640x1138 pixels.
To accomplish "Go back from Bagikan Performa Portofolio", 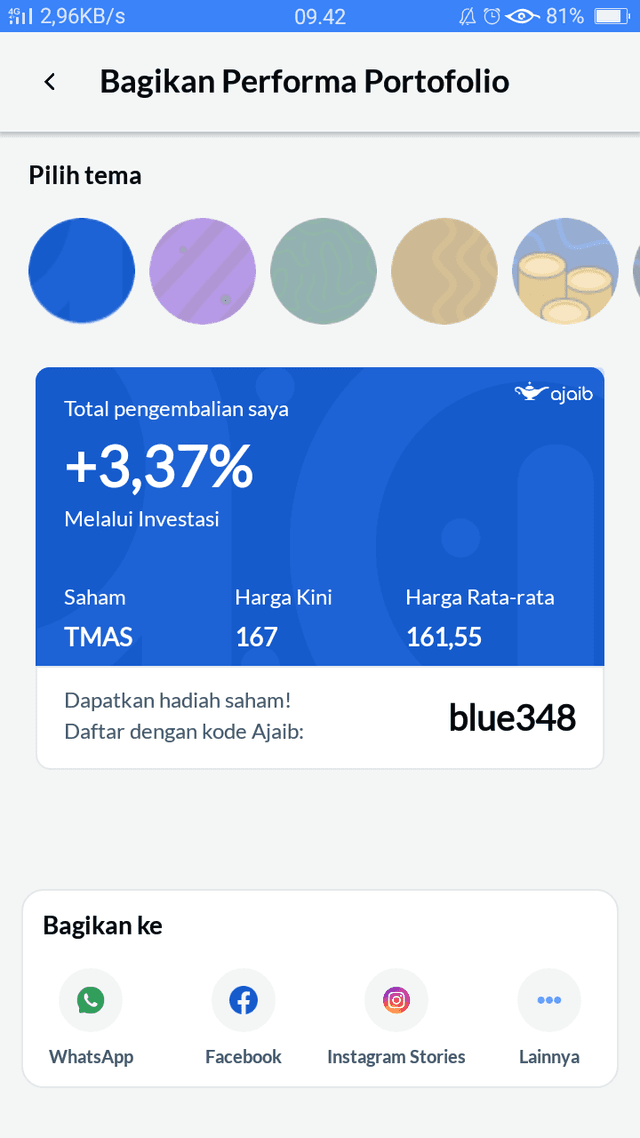I will click(50, 82).
